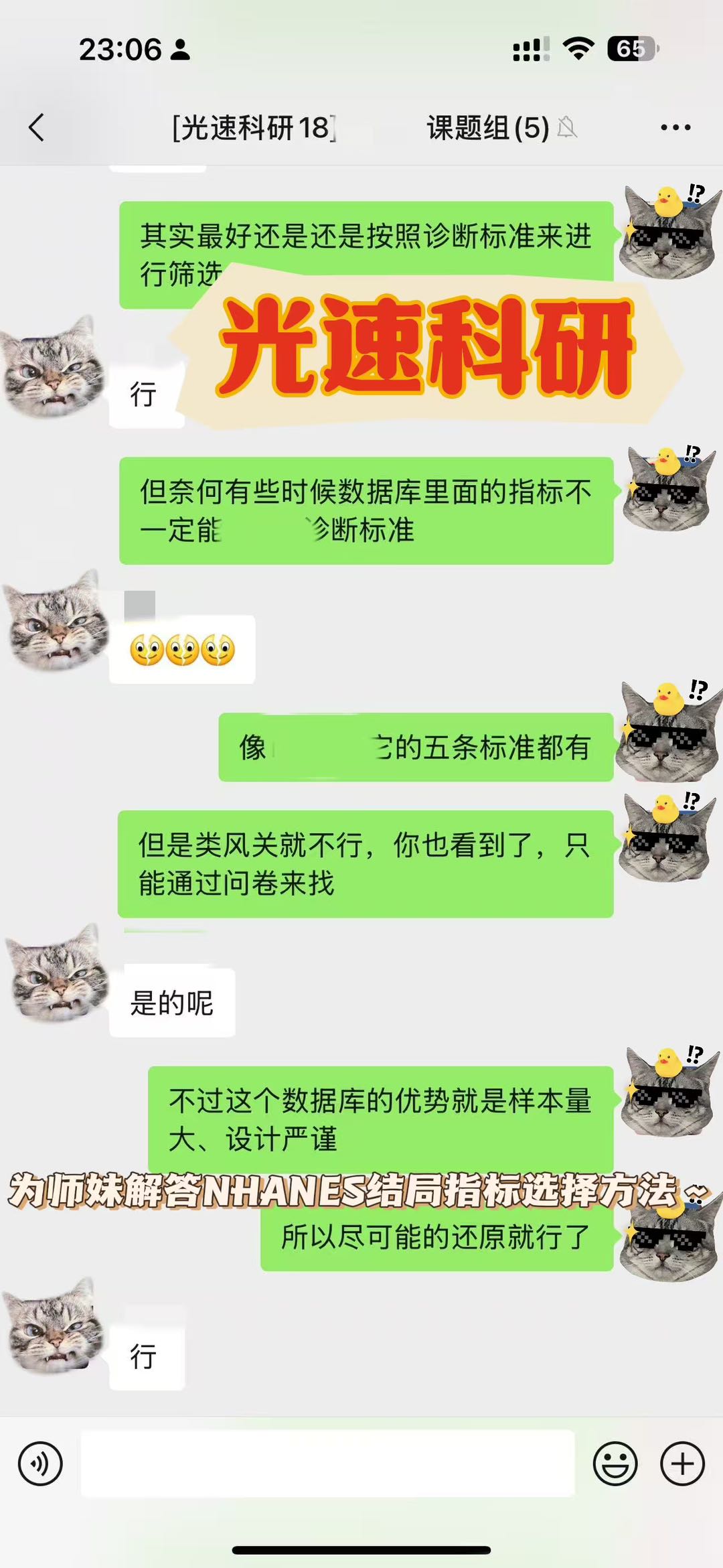Switch to voice message input
The width and height of the screenshot is (723, 1568).
click(x=41, y=1464)
